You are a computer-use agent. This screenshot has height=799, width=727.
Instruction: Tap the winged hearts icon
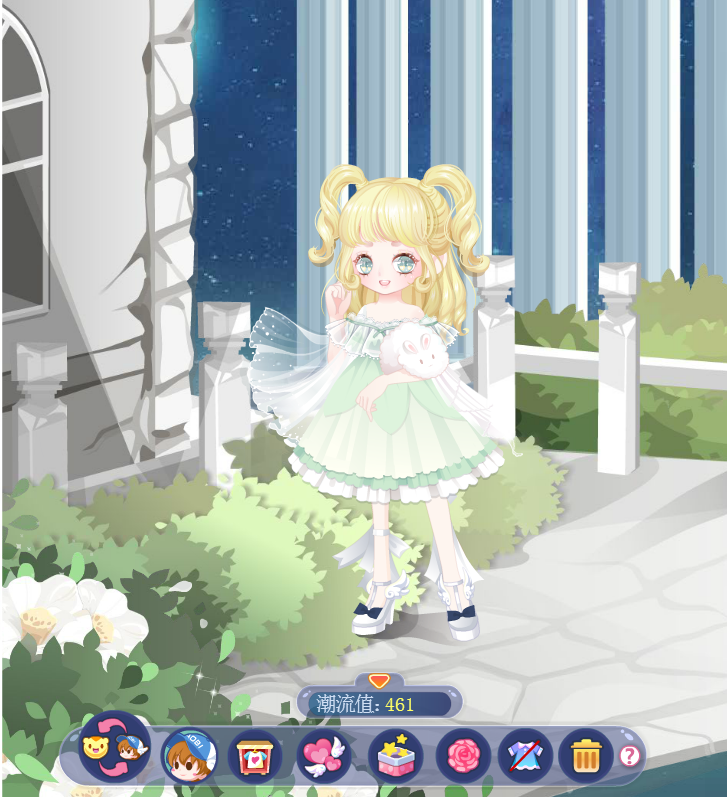(323, 756)
